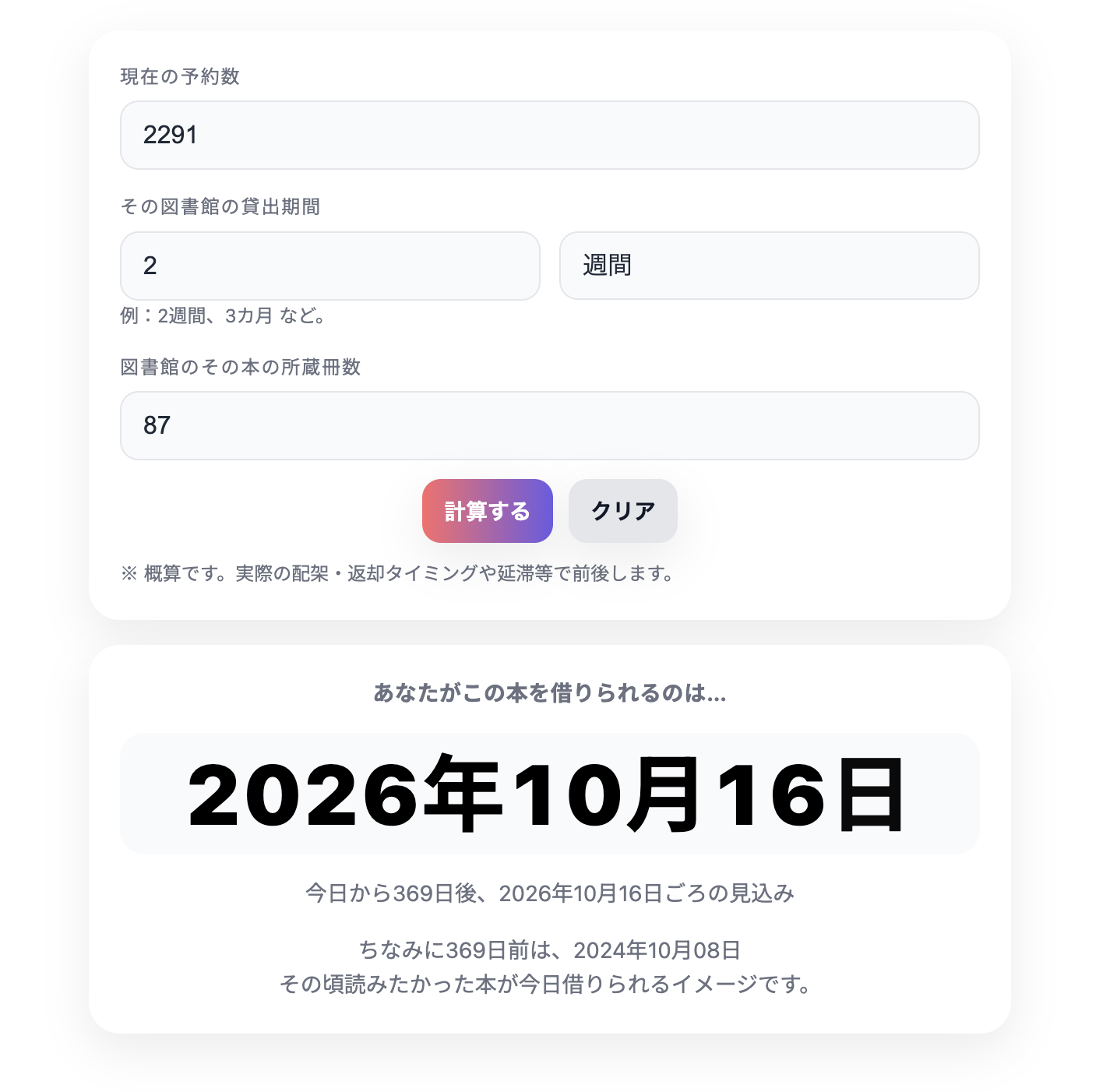Clear the form with クリア

[x=622, y=511]
